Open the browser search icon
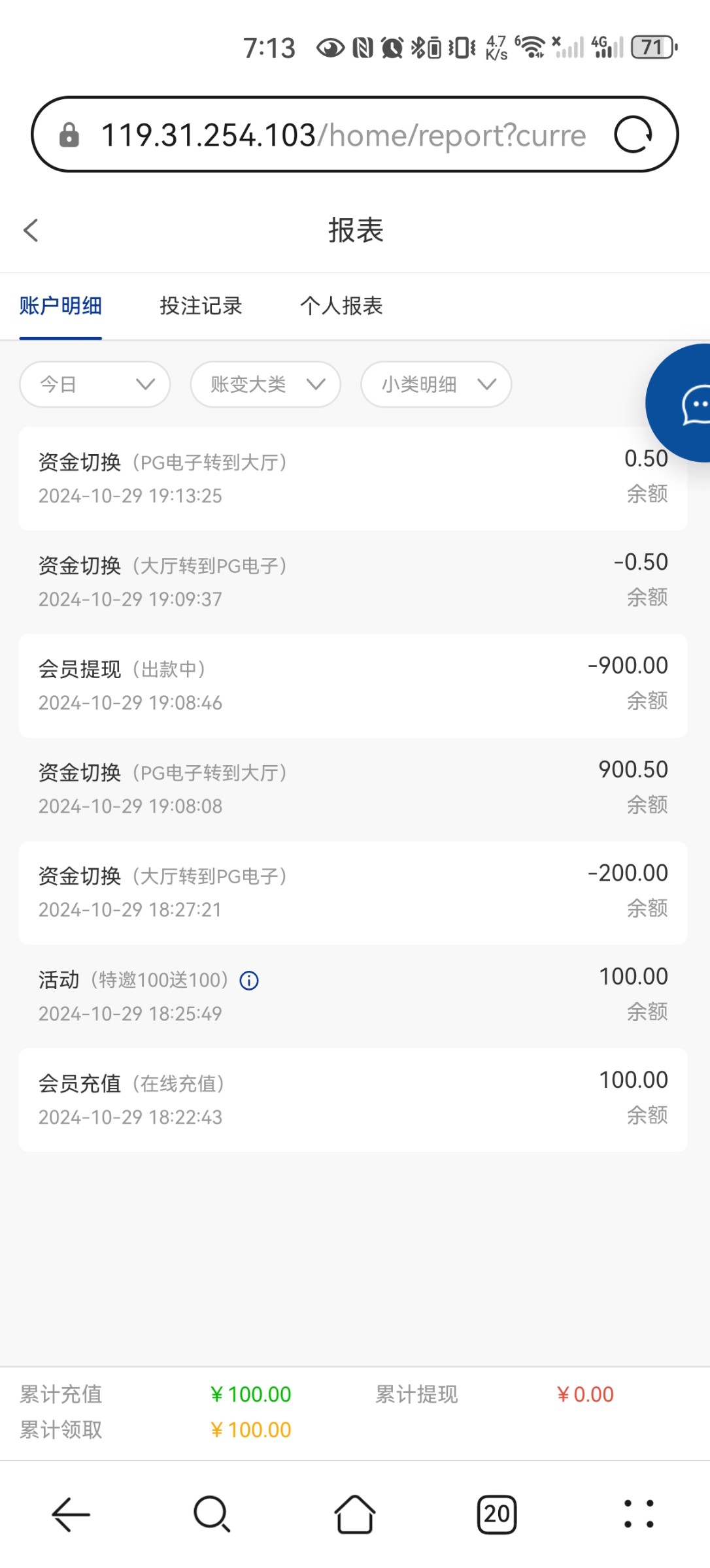710x1568 pixels. point(212,1514)
